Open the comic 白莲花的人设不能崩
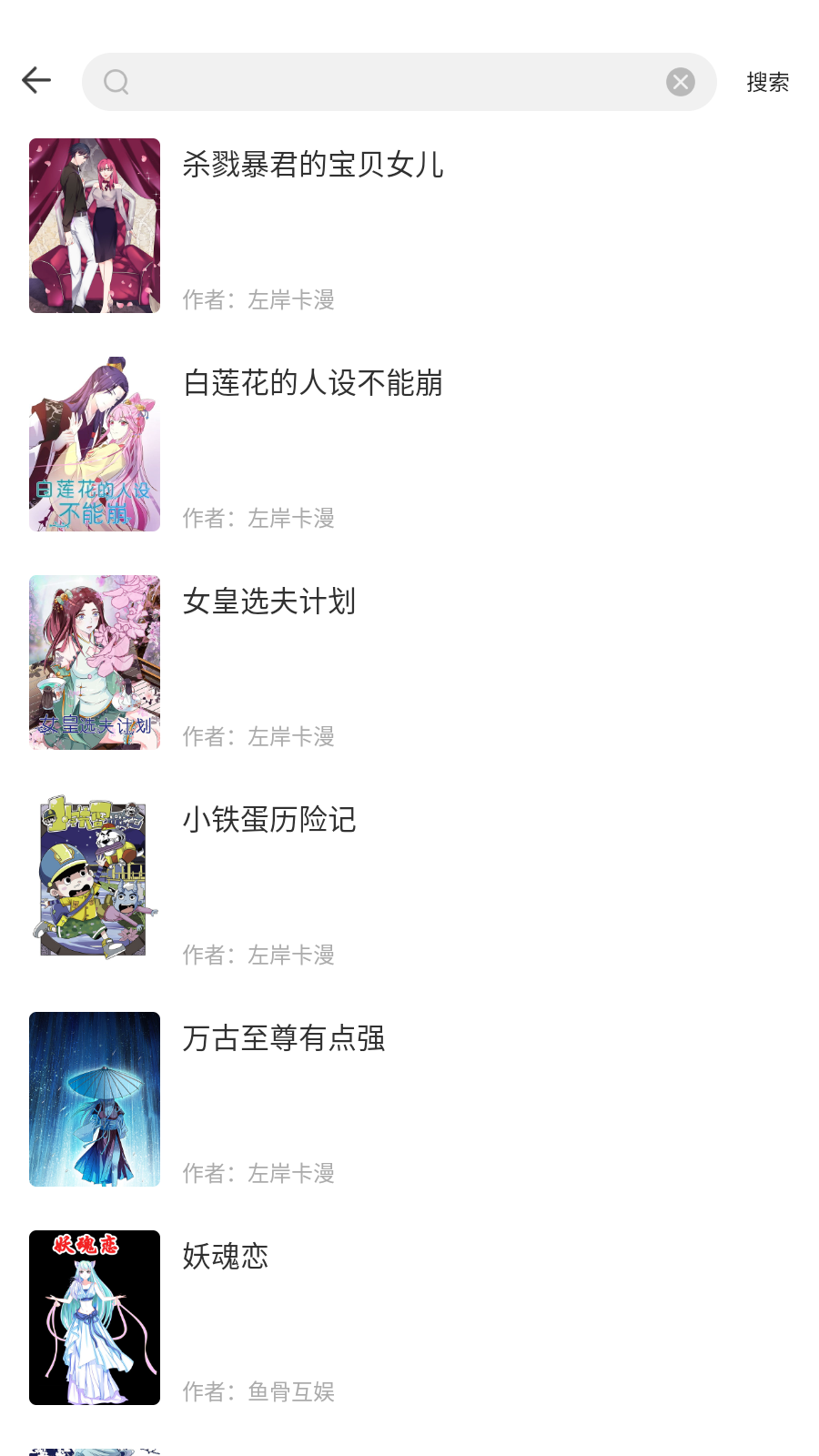This screenshot has width=819, height=1456. coord(314,385)
